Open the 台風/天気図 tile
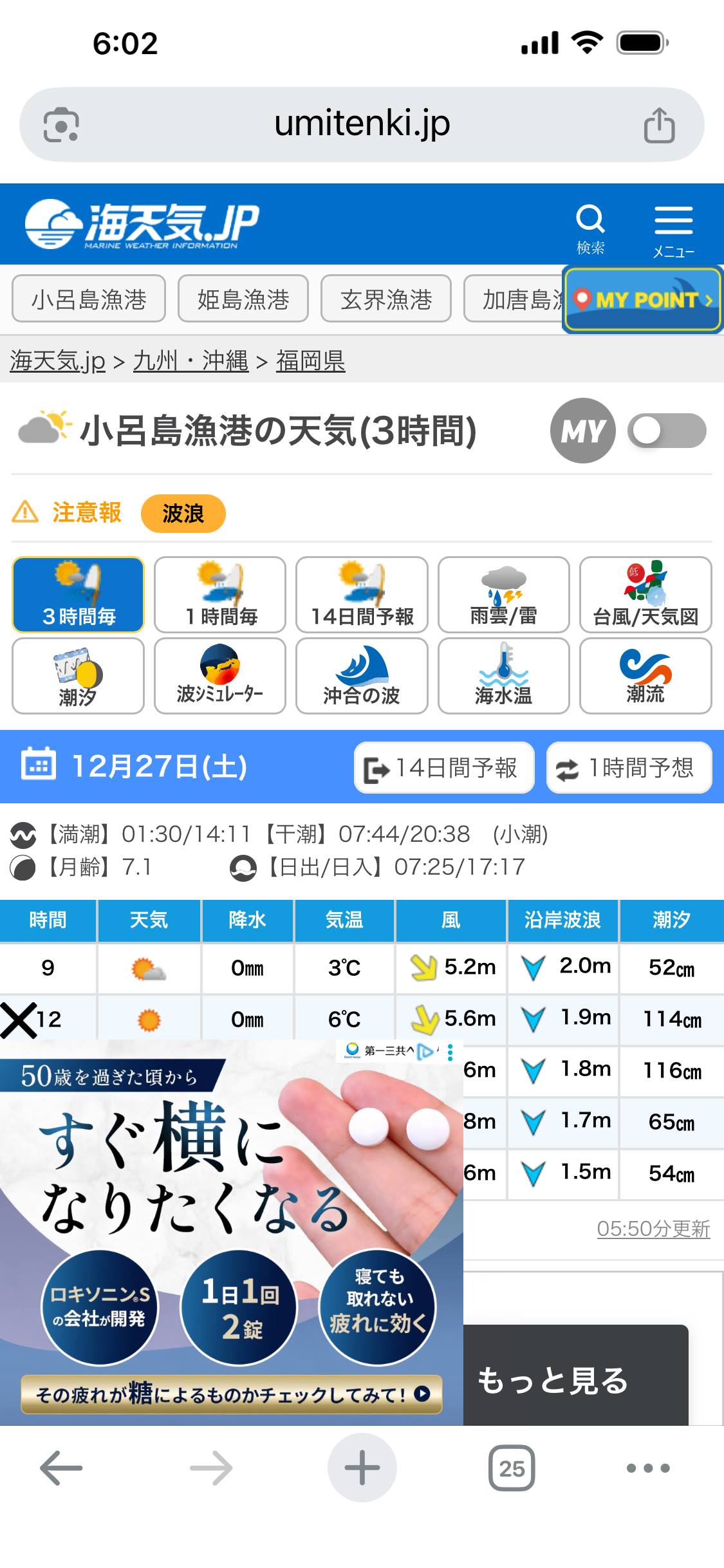This screenshot has height=1568, width=724. pyautogui.click(x=645, y=595)
